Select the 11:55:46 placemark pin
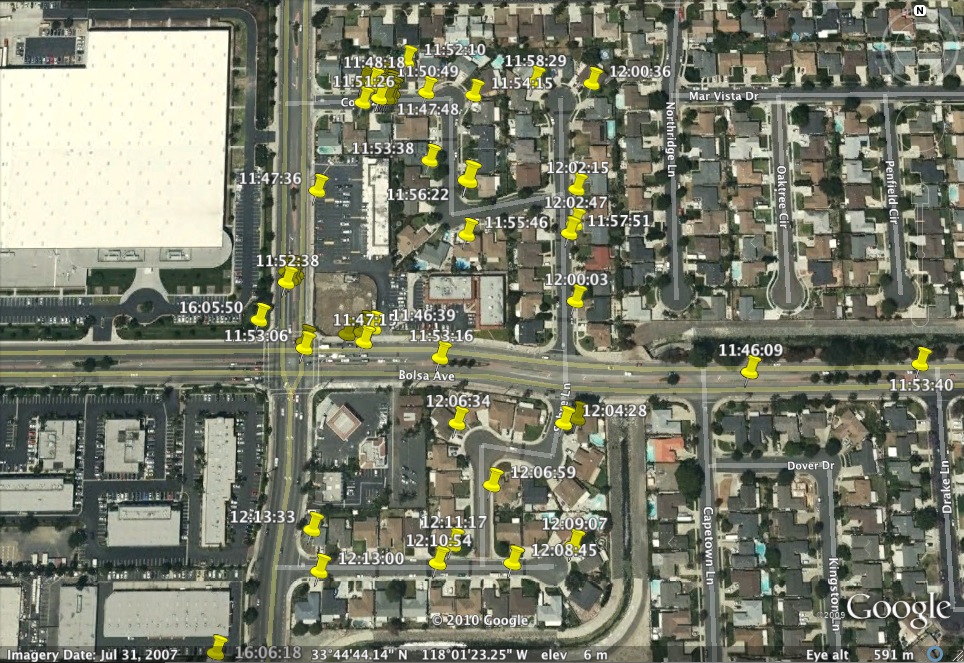The image size is (964, 663). coord(468,230)
